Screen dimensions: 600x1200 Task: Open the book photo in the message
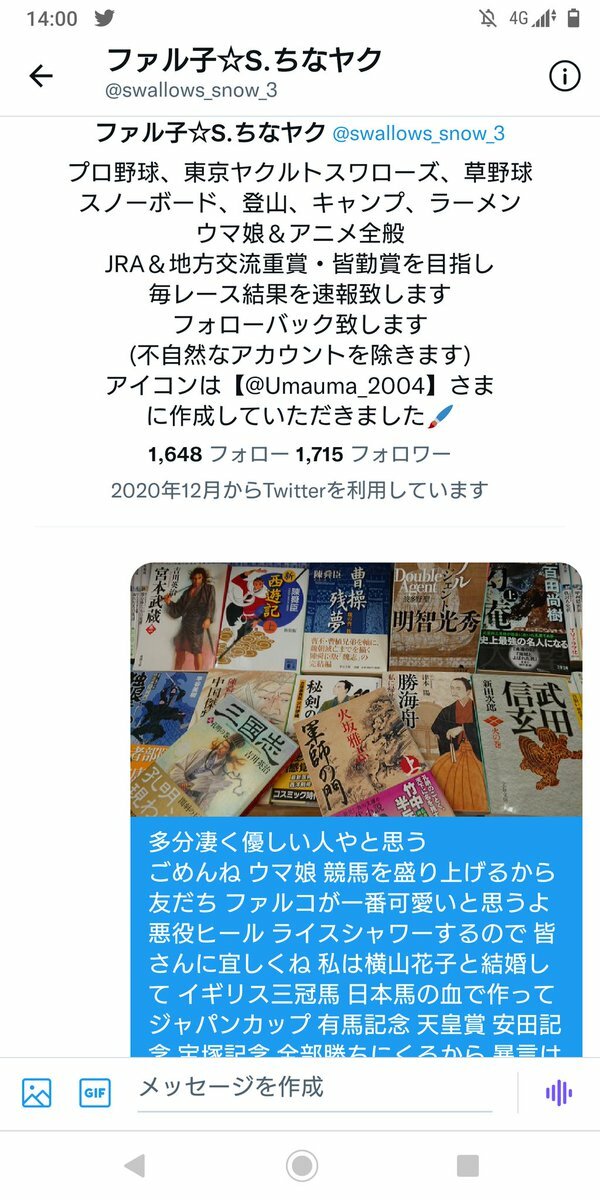tap(357, 689)
